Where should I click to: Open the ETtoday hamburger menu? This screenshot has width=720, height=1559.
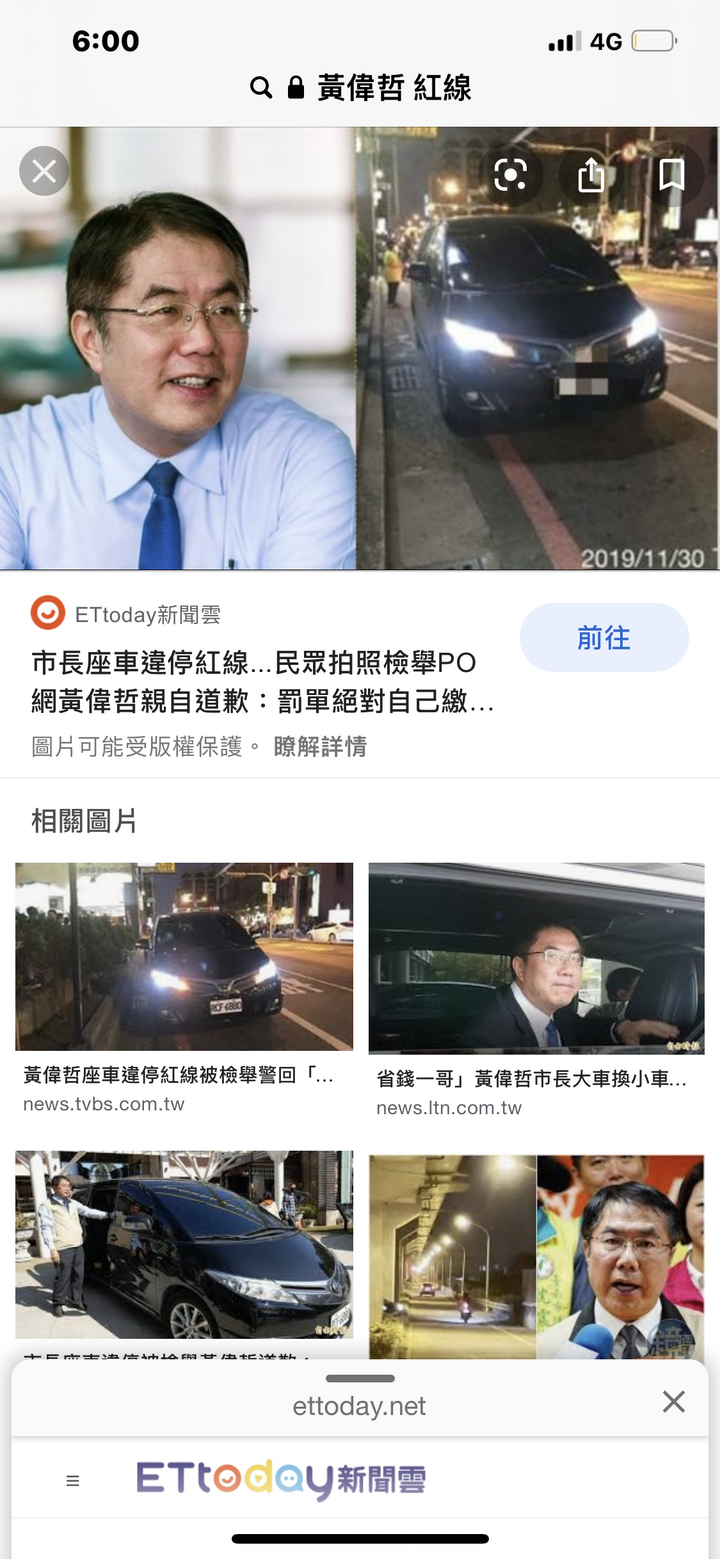coord(72,1481)
